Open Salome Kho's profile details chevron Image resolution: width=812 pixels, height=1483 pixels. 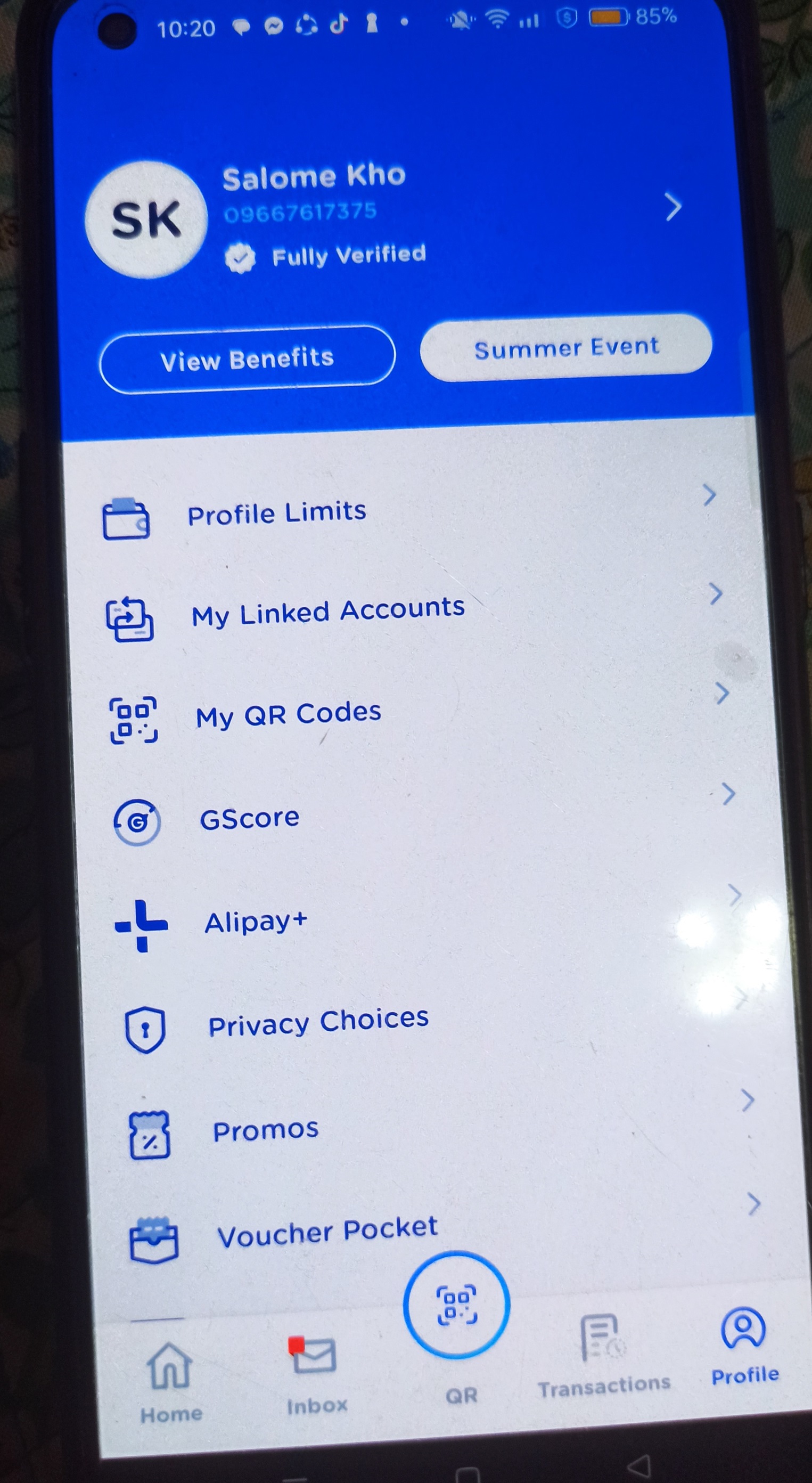(672, 207)
